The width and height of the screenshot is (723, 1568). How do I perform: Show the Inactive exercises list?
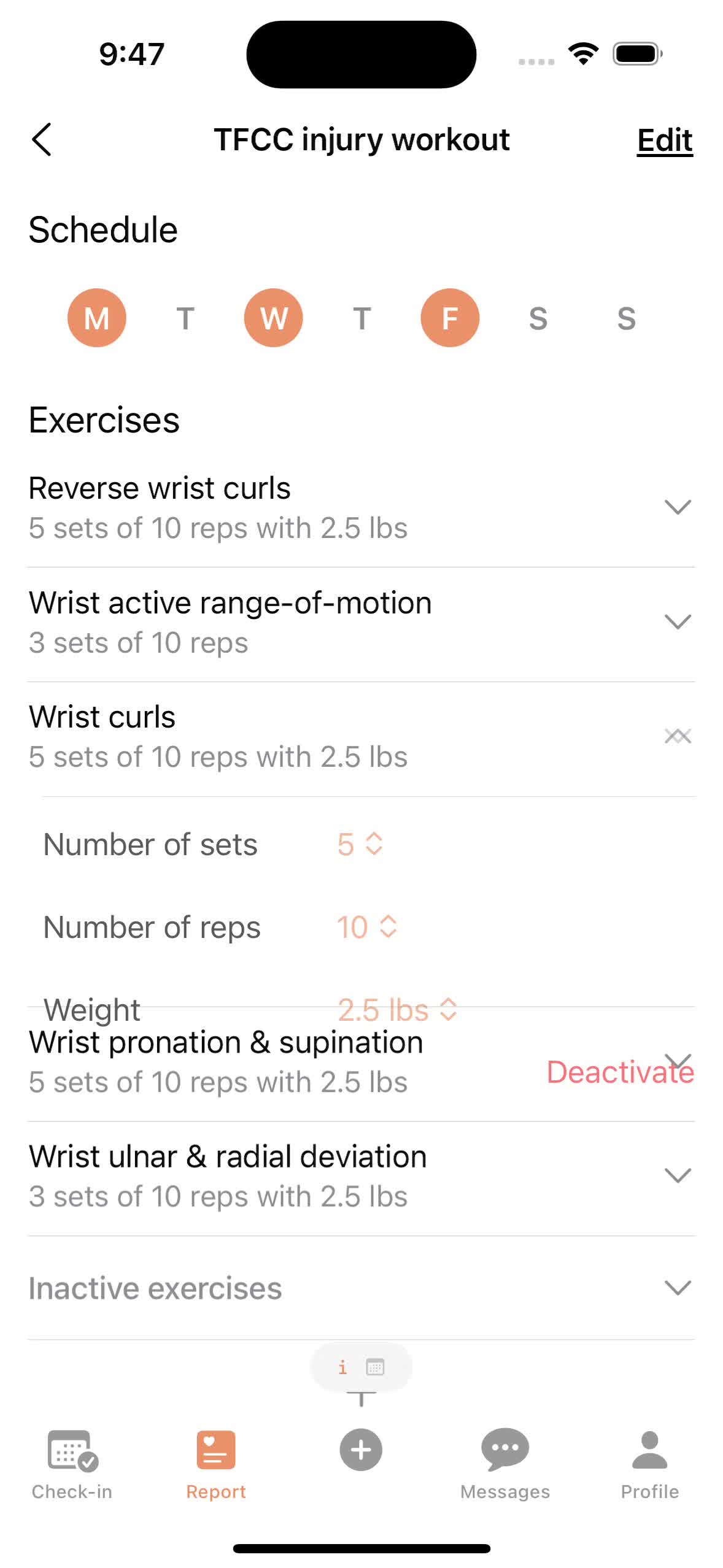[677, 1287]
